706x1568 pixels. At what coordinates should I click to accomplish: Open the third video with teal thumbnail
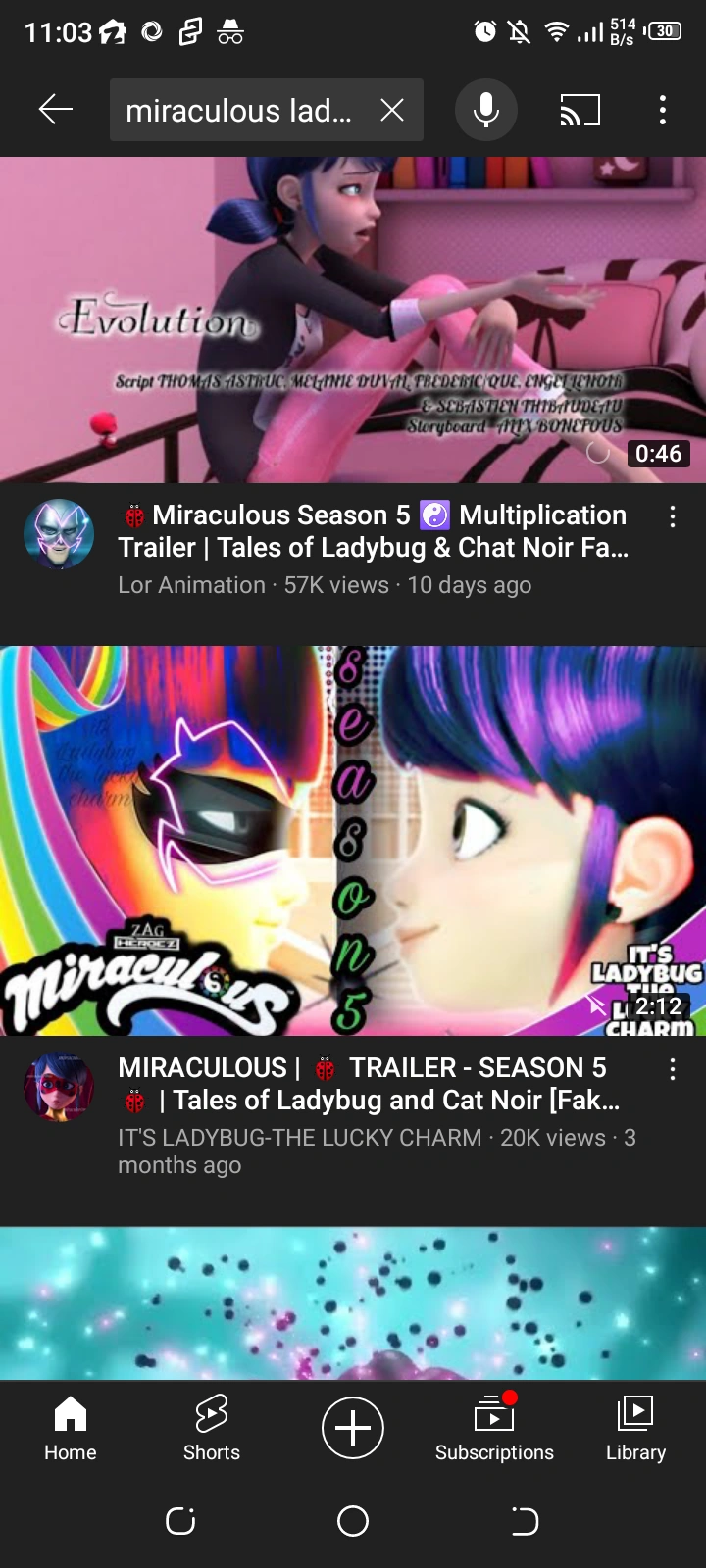tap(353, 1303)
